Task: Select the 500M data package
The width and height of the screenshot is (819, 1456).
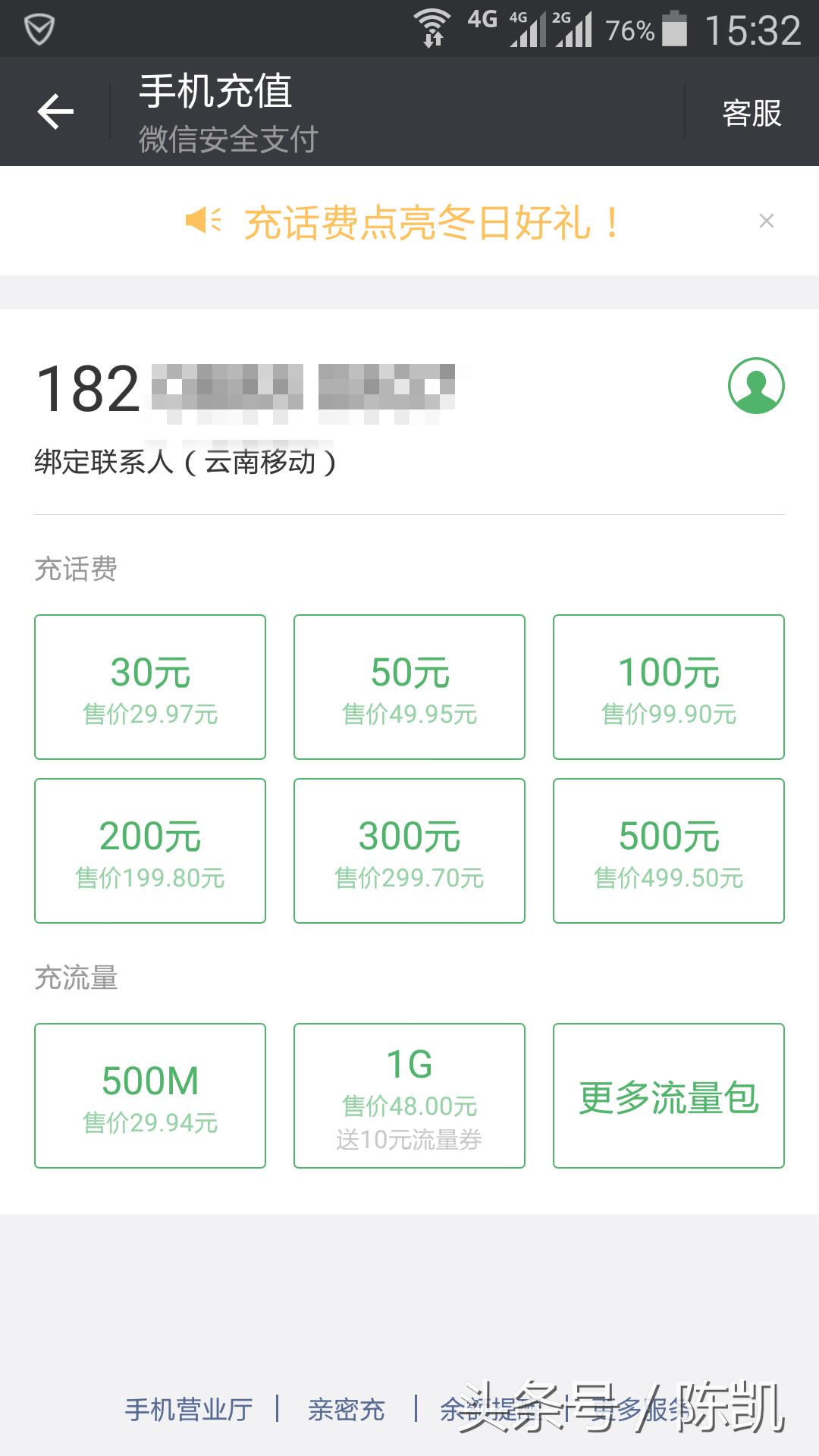Action: (x=149, y=1095)
